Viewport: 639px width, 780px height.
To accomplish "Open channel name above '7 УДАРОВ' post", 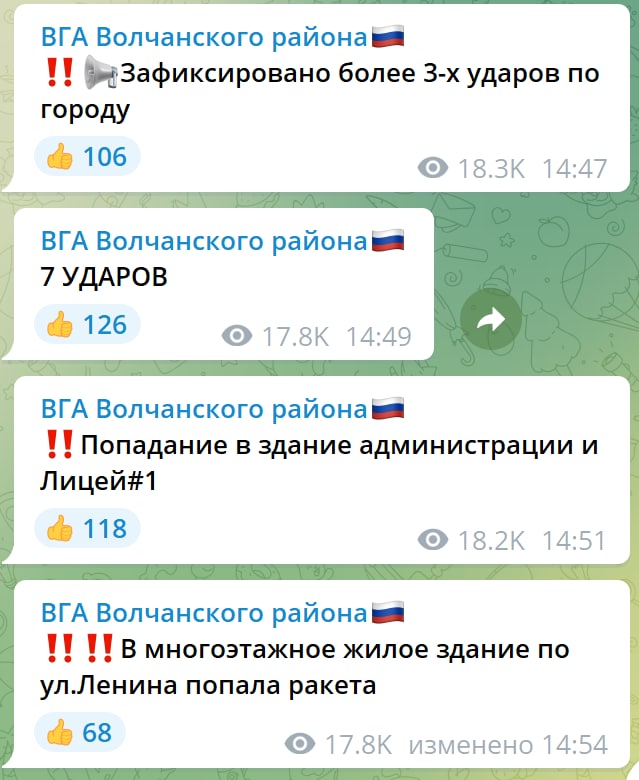I will (204, 240).
